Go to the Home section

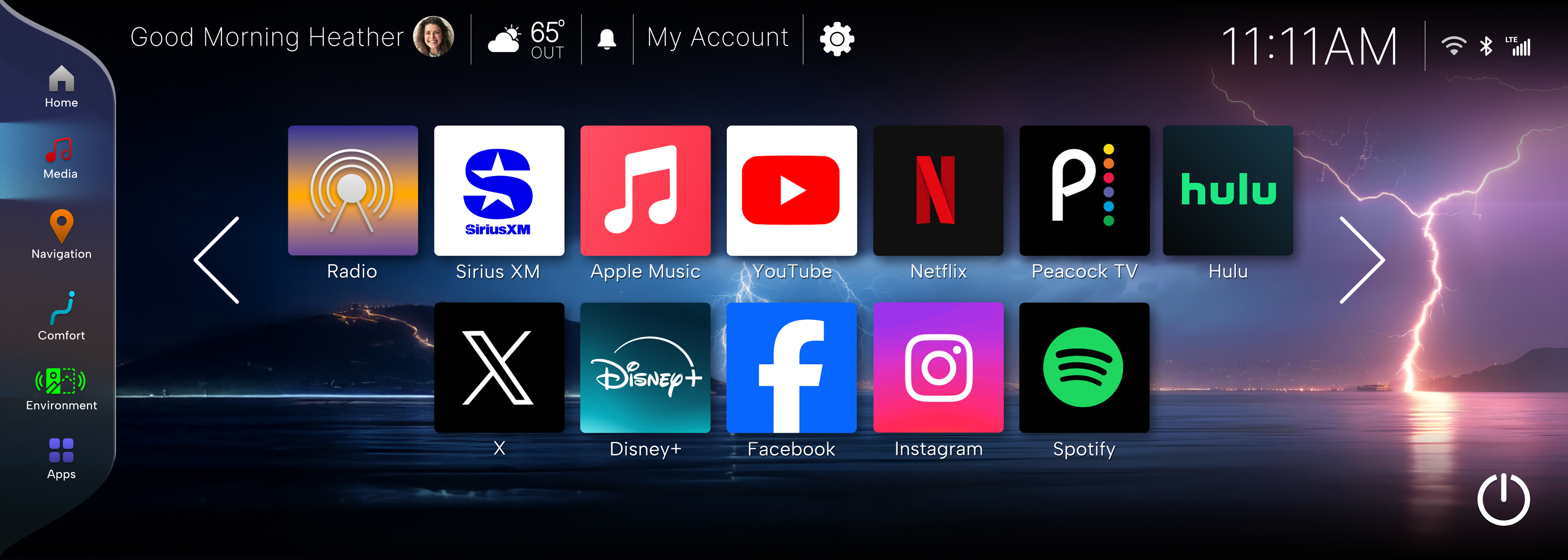pyautogui.click(x=62, y=87)
